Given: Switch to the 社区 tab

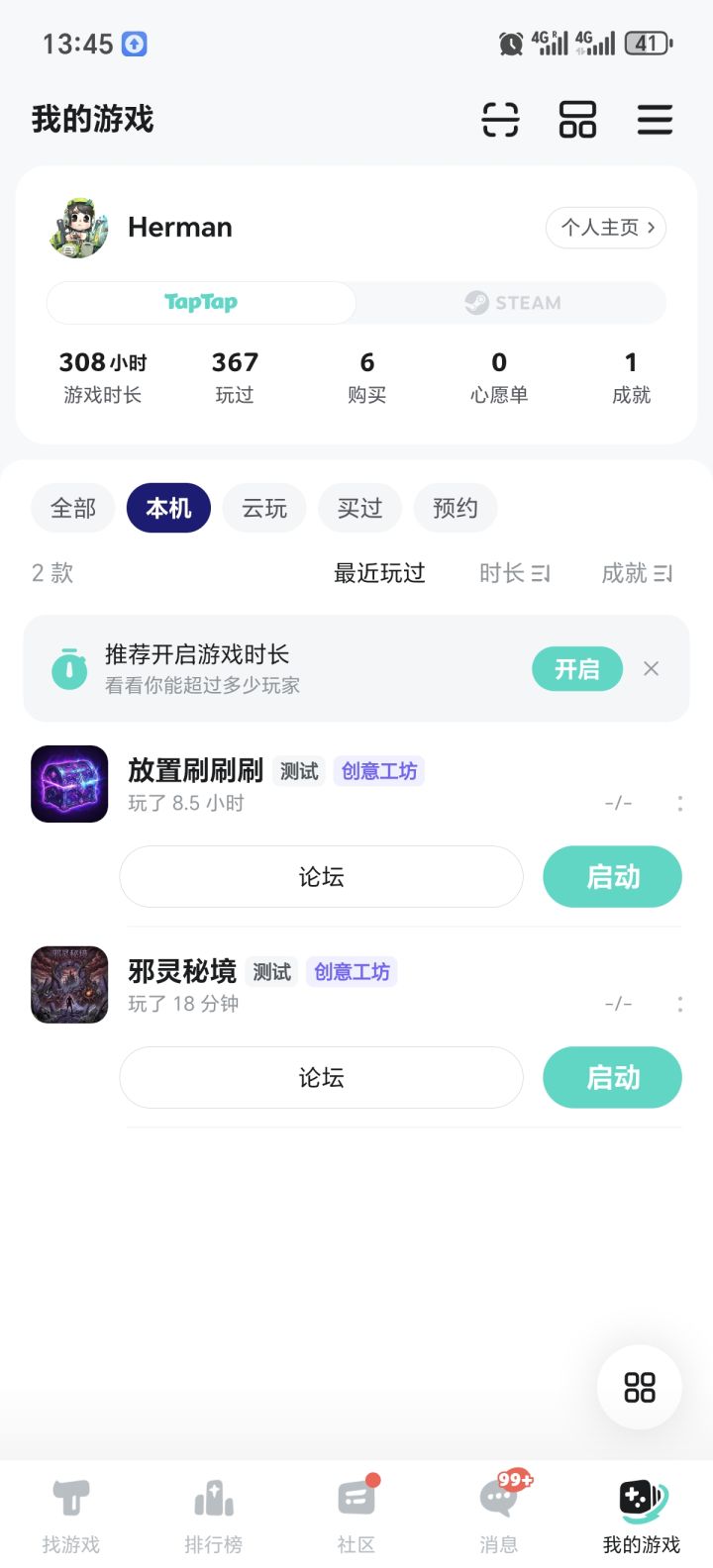Looking at the screenshot, I should tap(356, 1515).
